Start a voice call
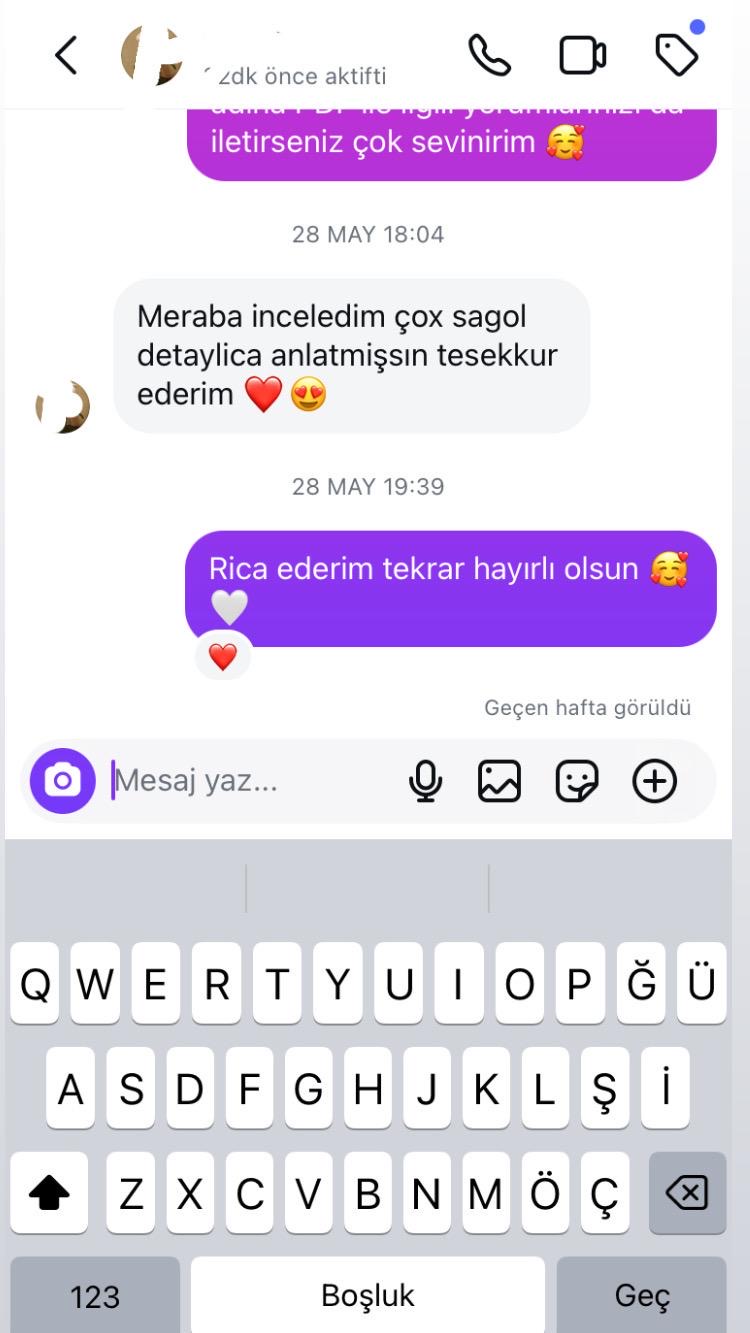 tap(489, 55)
